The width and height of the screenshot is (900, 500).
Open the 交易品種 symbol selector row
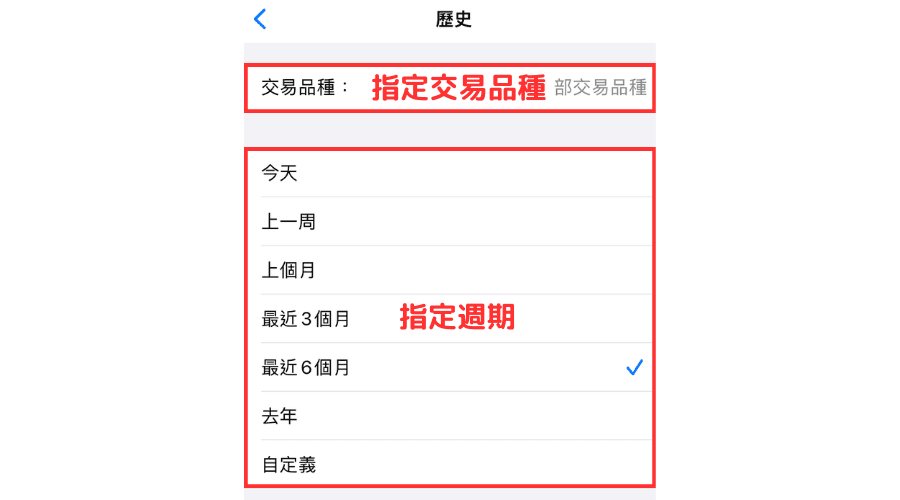pyautogui.click(x=450, y=88)
